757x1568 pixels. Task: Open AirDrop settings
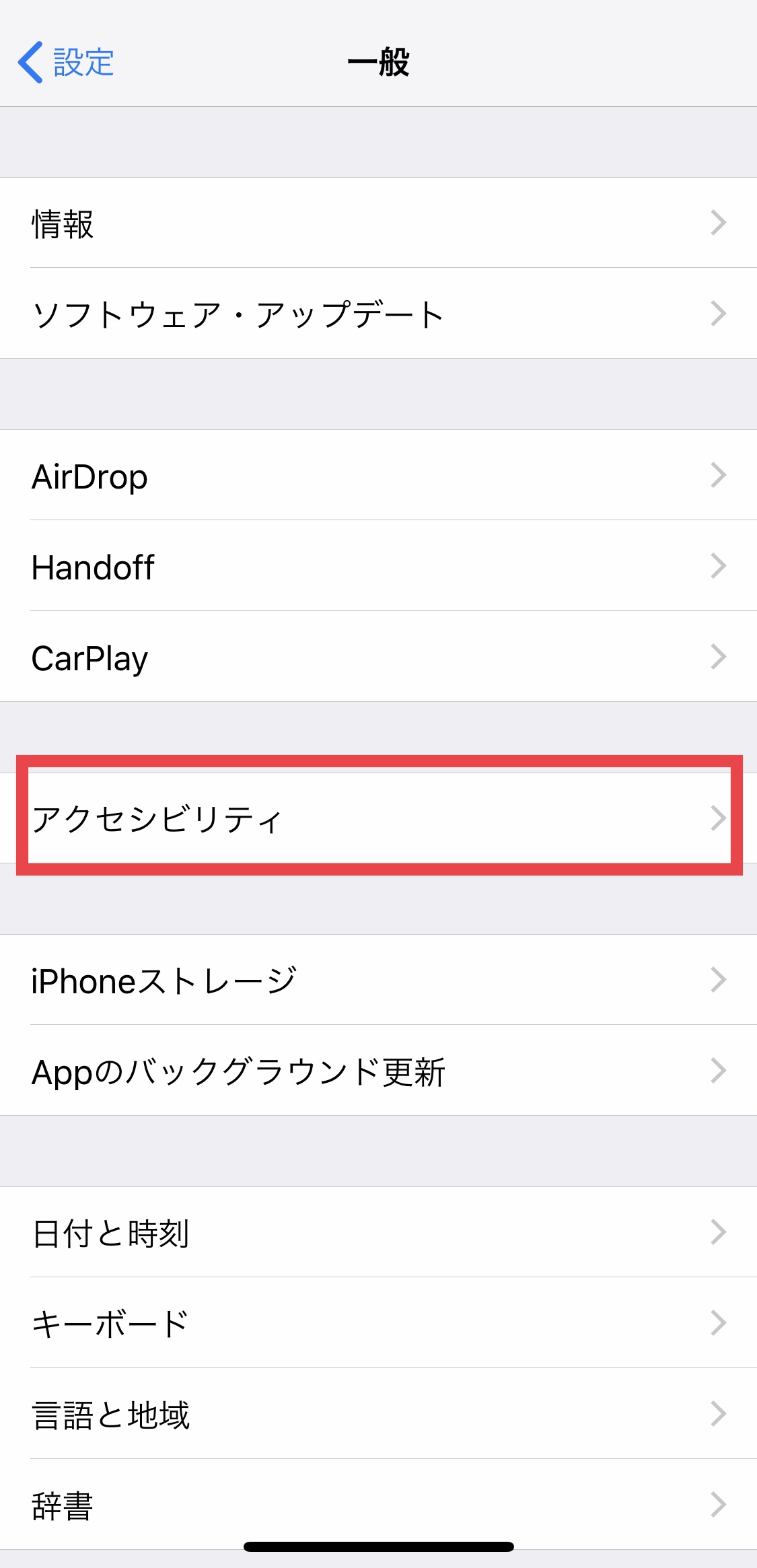click(x=378, y=475)
